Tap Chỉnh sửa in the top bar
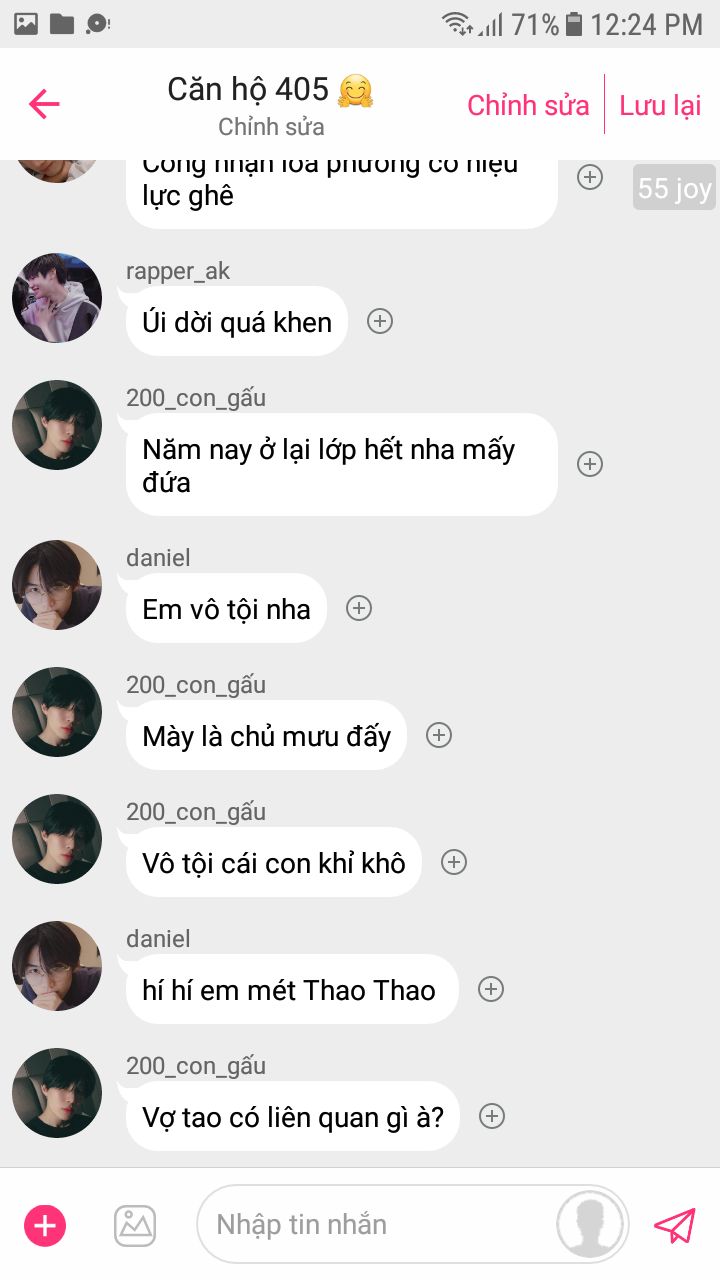 point(528,105)
